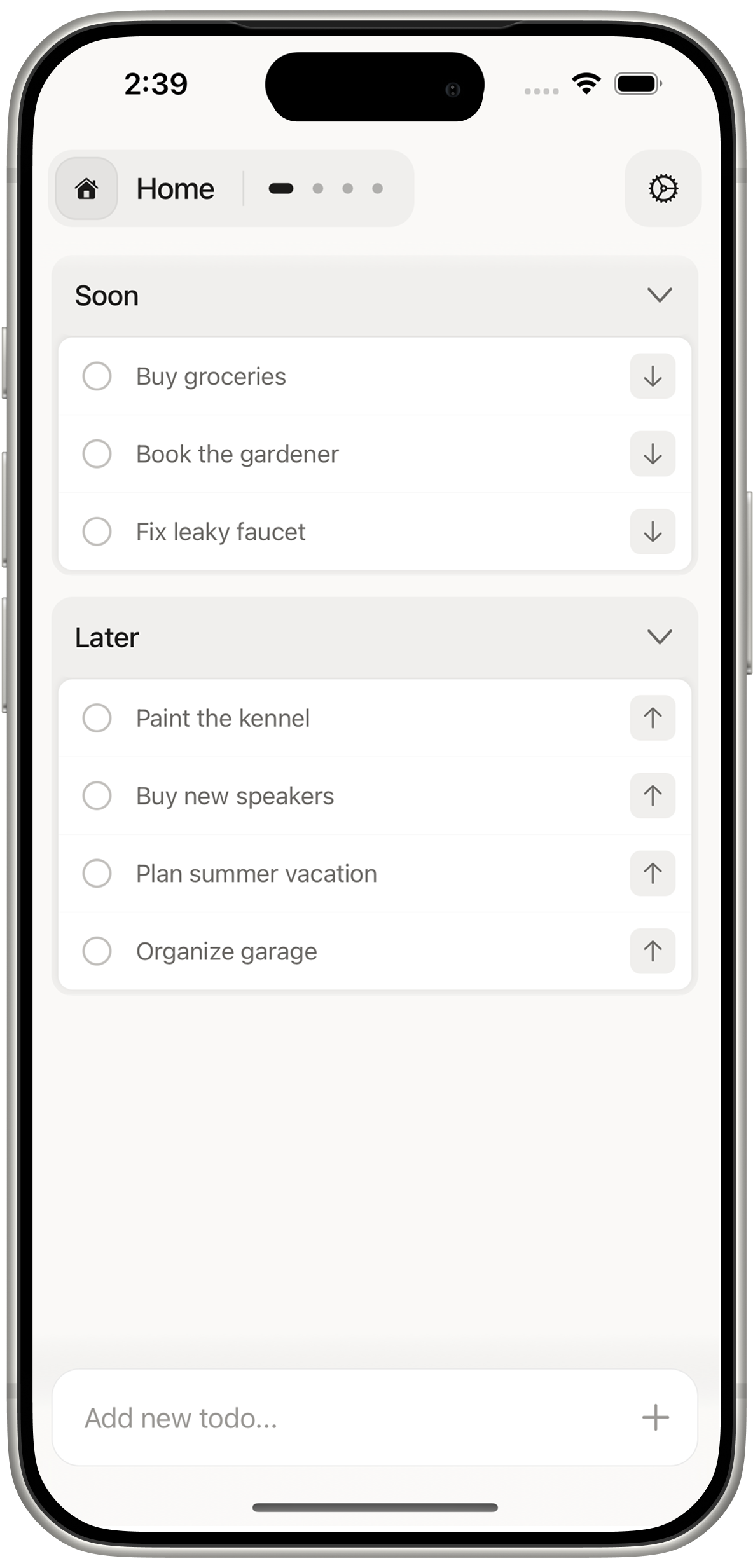Tap the Home list icon button
The height and width of the screenshot is (1568, 753).
point(86,189)
